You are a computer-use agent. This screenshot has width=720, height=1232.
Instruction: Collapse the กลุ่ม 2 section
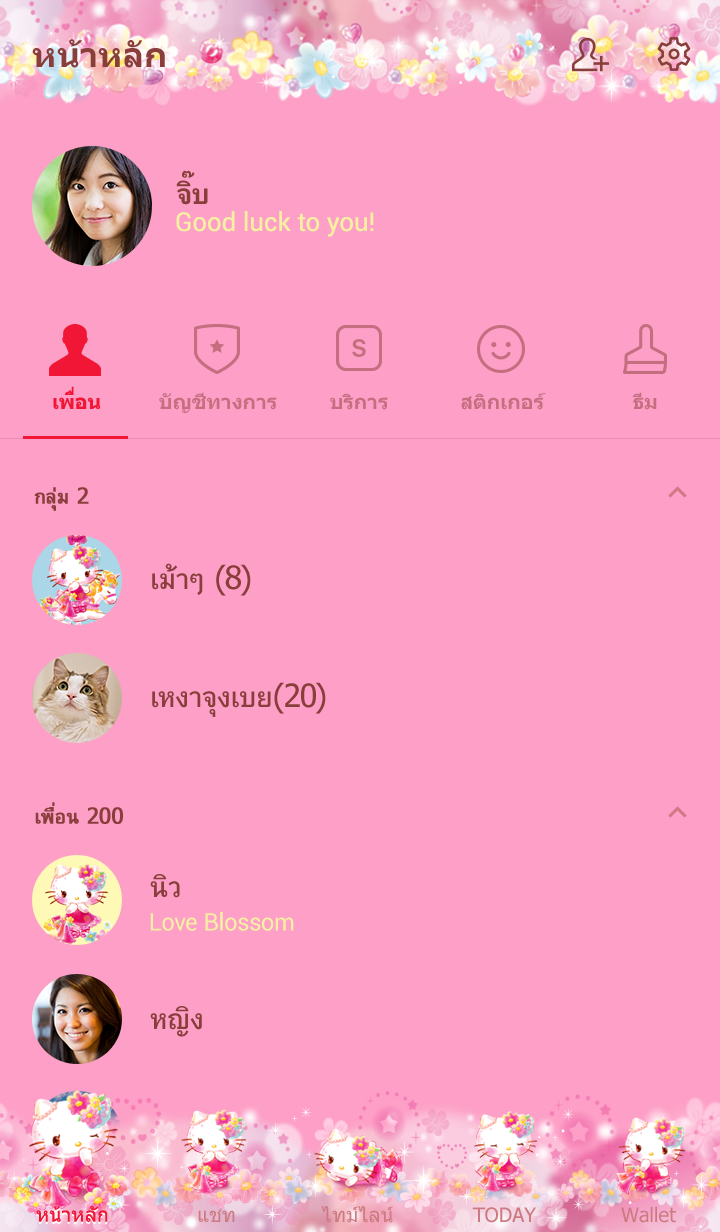[x=677, y=493]
